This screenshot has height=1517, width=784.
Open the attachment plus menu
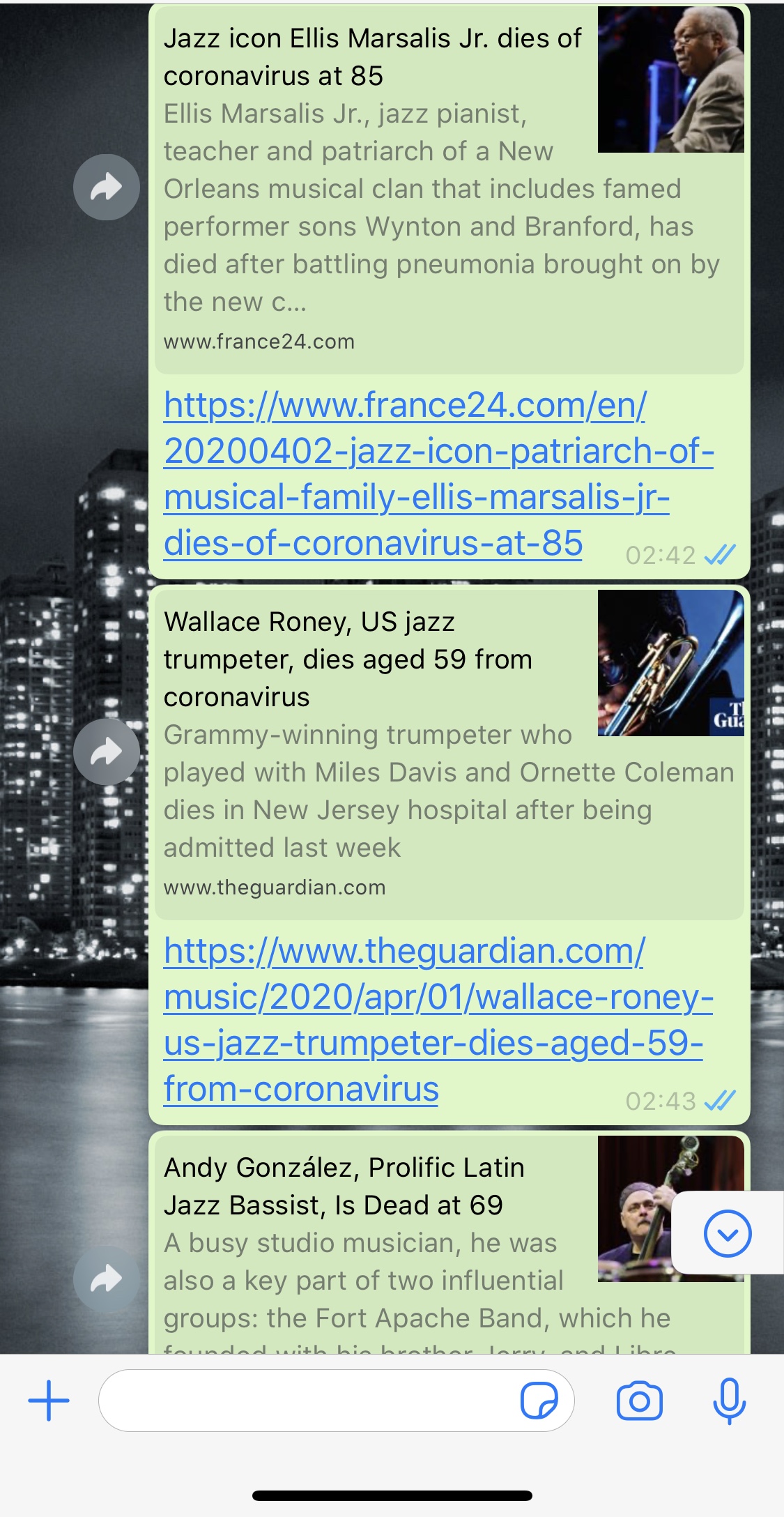tap(49, 1400)
